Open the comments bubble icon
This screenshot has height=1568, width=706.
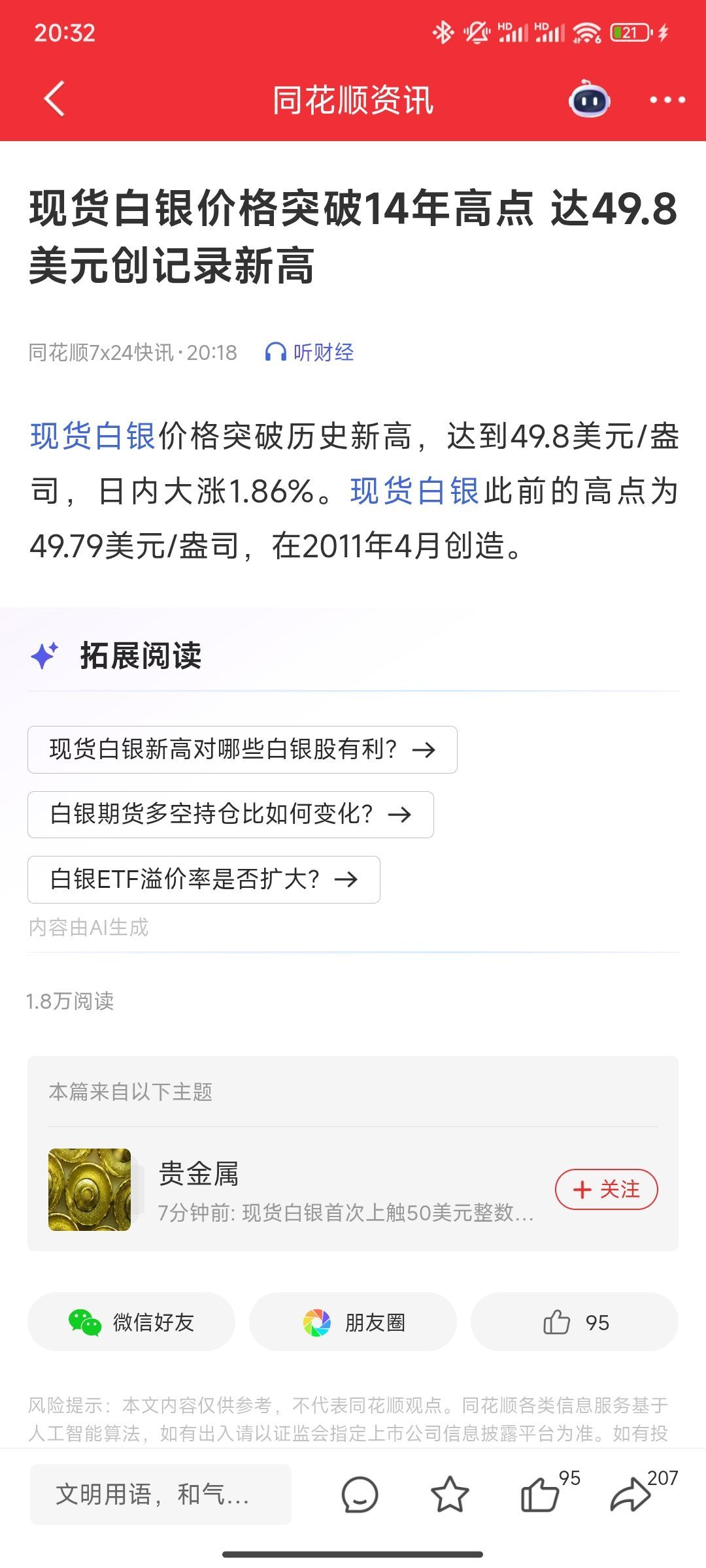(360, 1495)
